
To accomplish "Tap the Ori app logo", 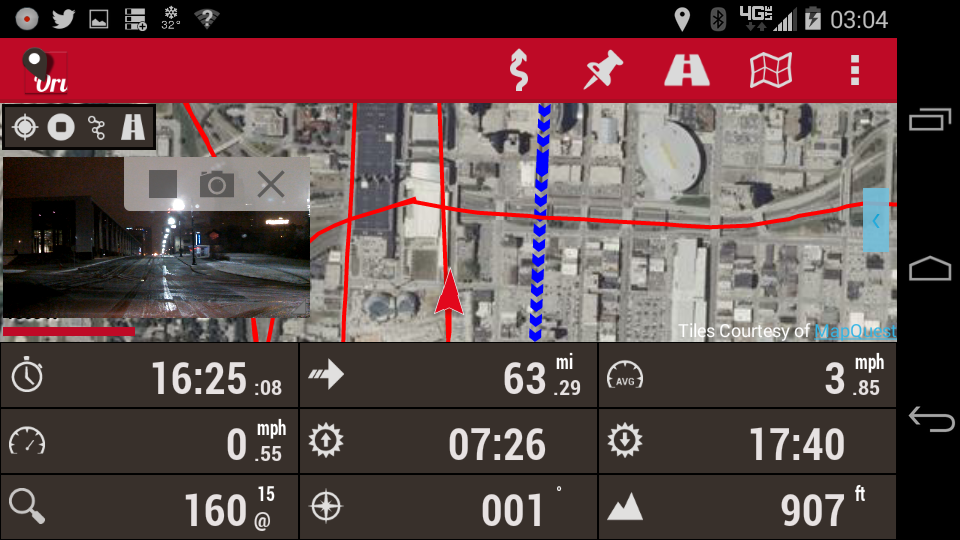I will [45, 71].
